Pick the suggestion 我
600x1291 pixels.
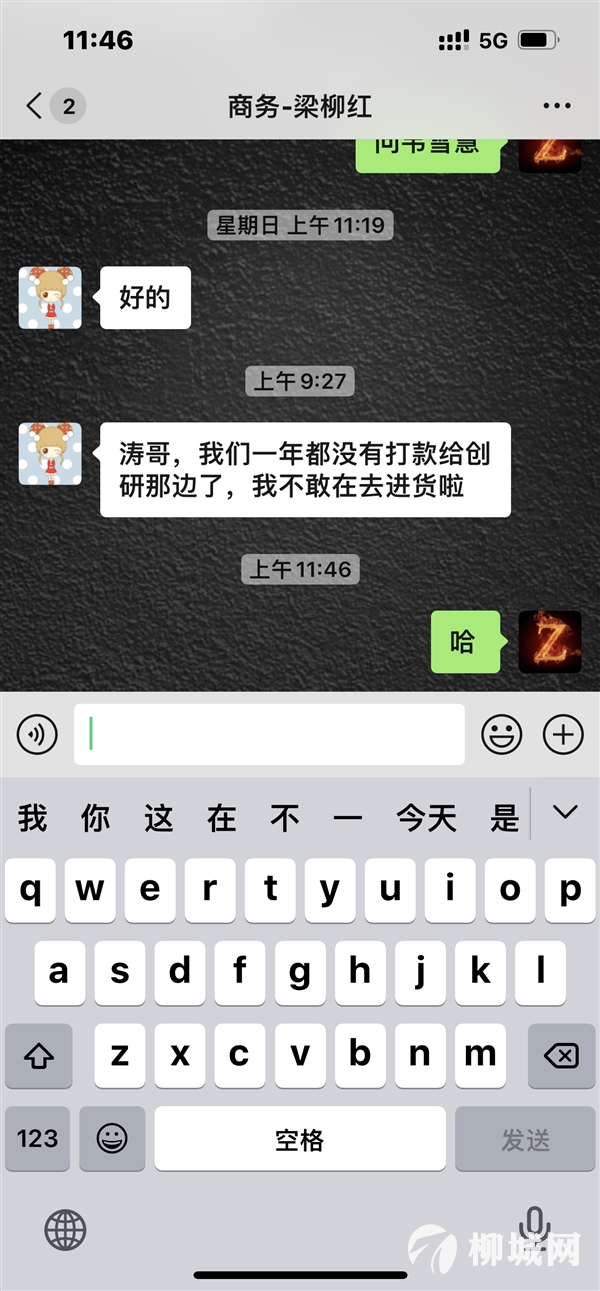[x=33, y=818]
